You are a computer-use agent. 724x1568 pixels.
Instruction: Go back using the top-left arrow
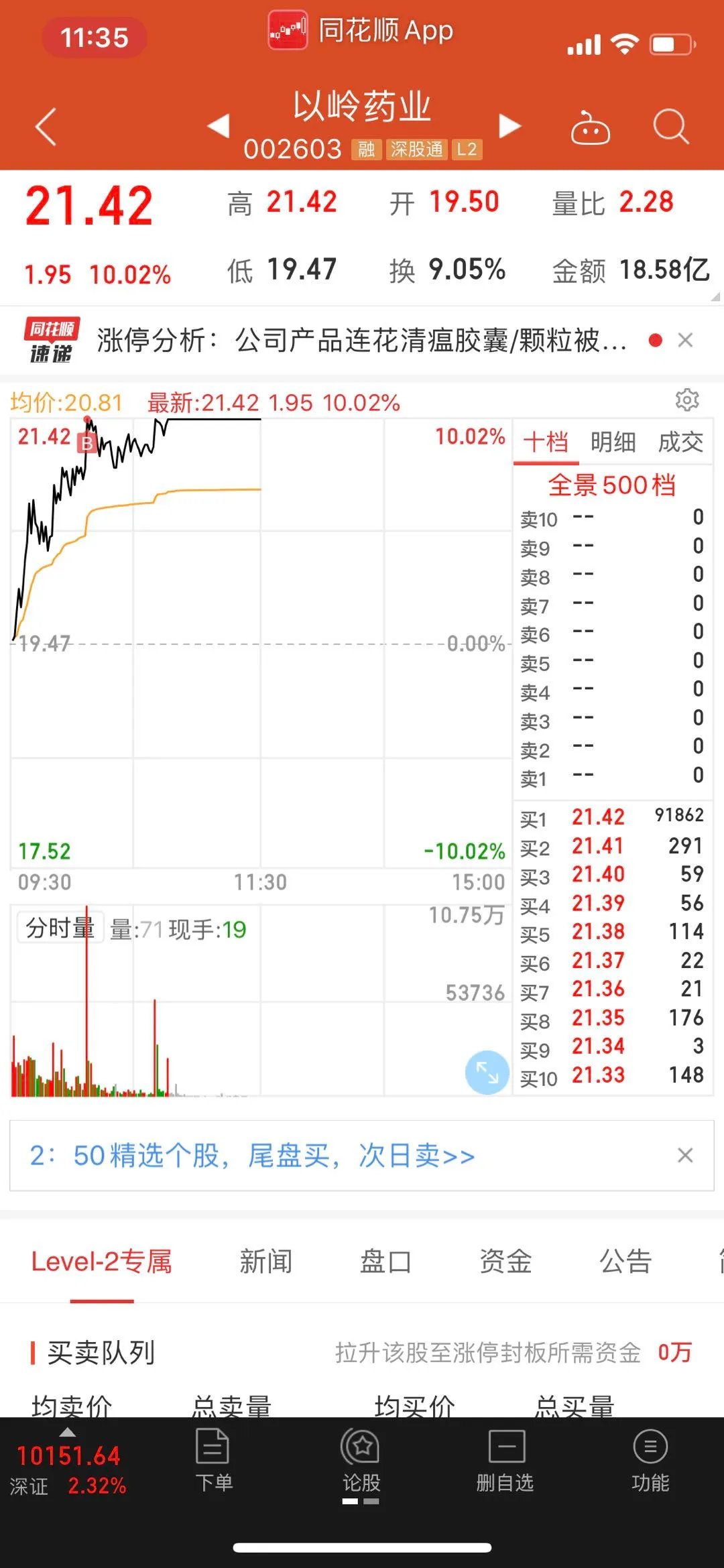coord(46,126)
